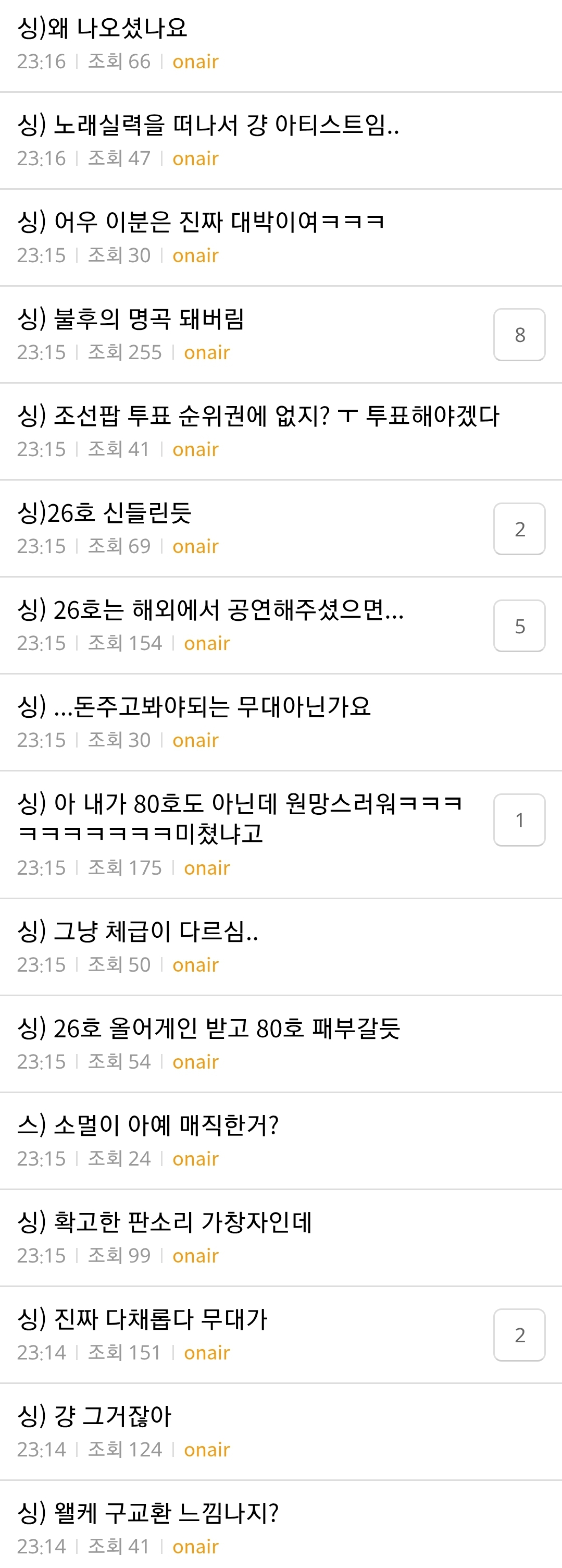View 8 comments on '불후의 명곡 돼버림'
Screen dimensions: 562x1568
click(519, 335)
